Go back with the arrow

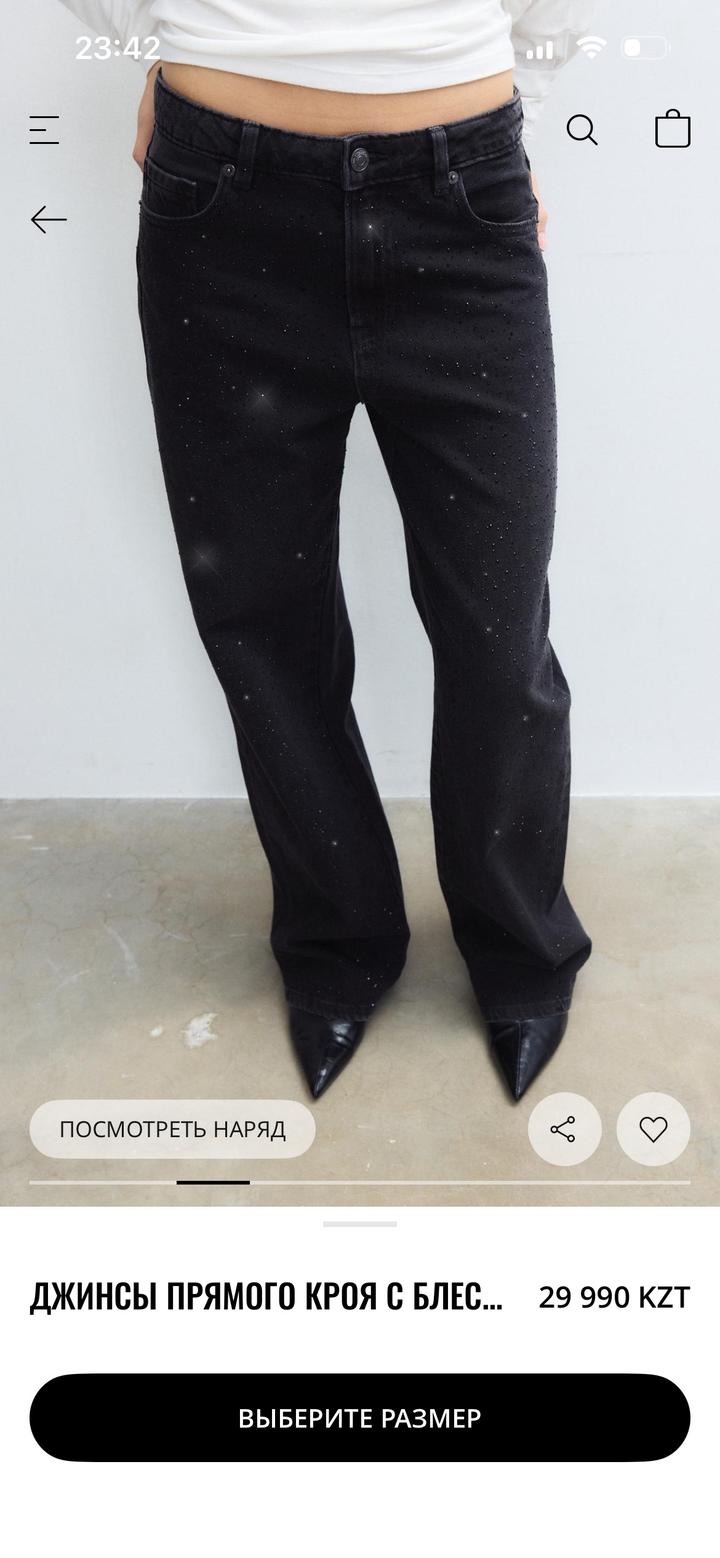[48, 219]
